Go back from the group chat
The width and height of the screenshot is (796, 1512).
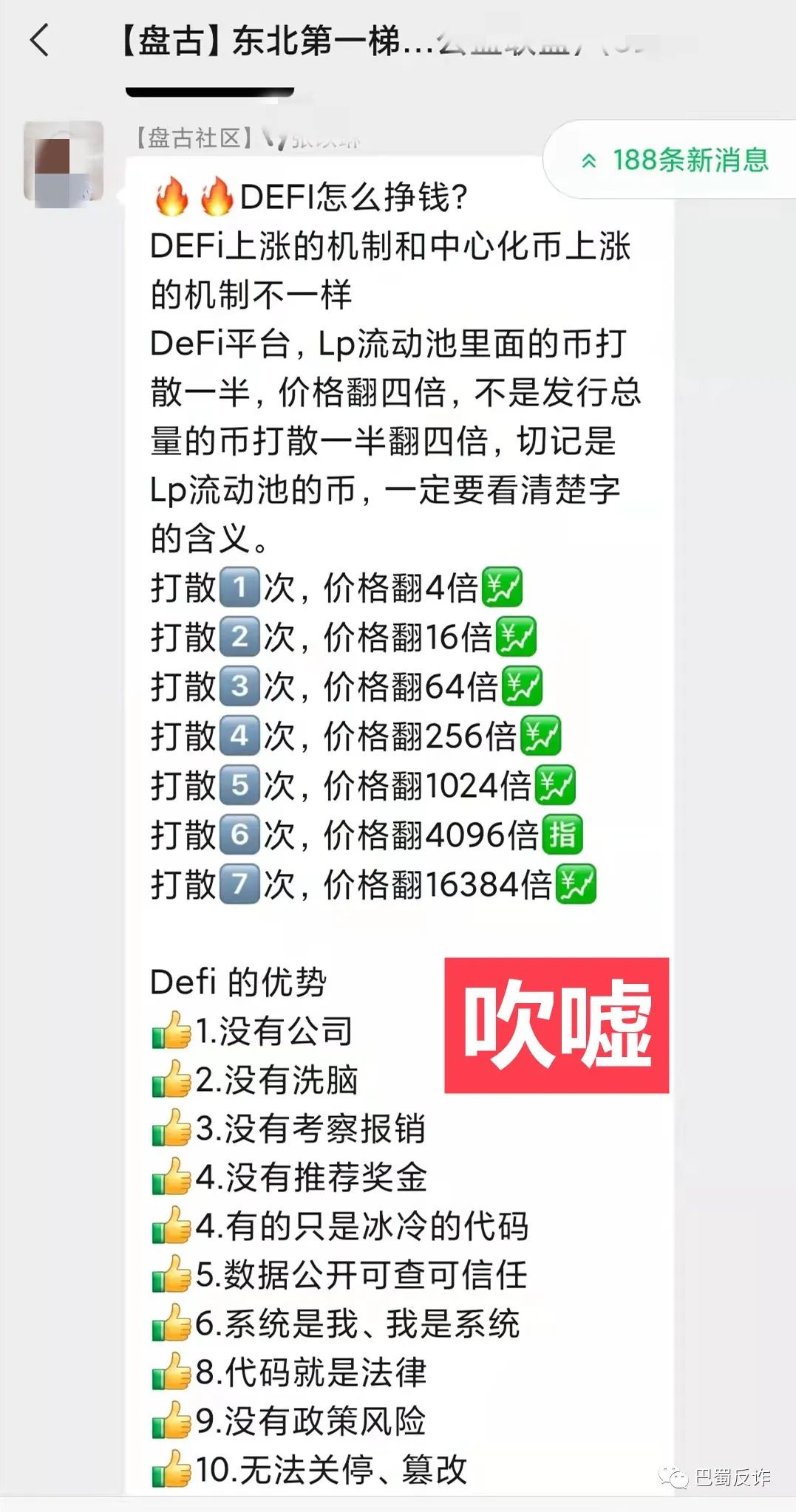click(x=40, y=40)
